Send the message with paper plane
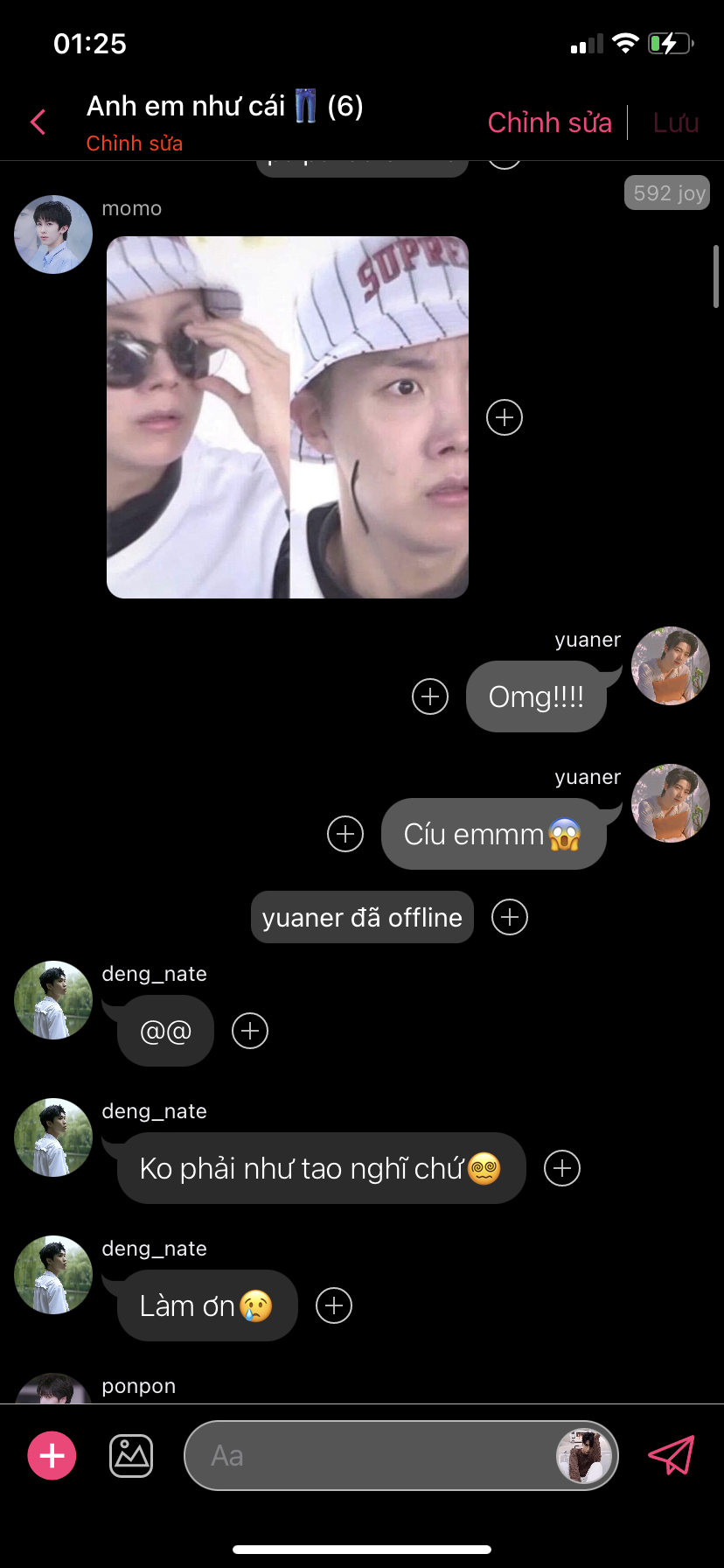This screenshot has height=1568, width=724. (671, 1455)
